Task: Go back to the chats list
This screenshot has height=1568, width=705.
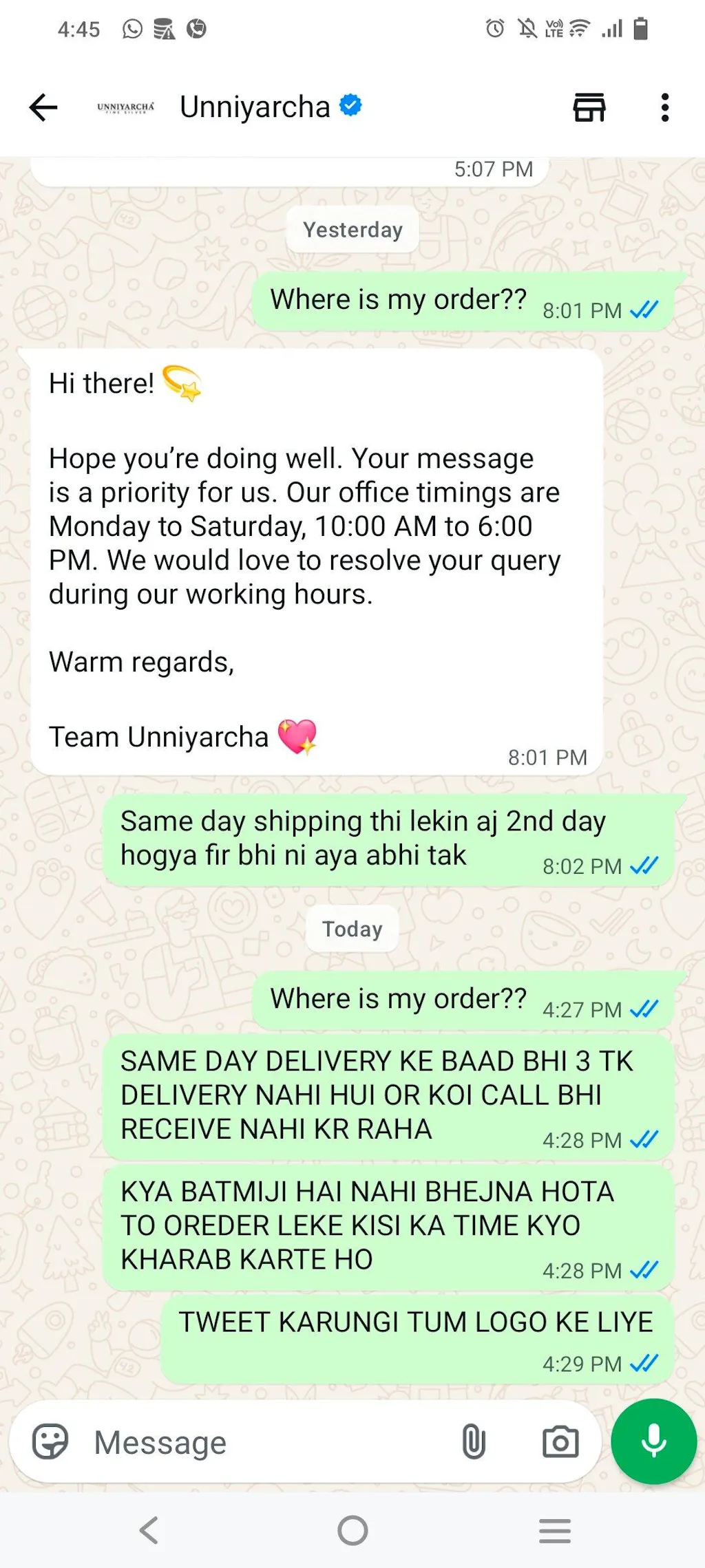Action: (43, 107)
